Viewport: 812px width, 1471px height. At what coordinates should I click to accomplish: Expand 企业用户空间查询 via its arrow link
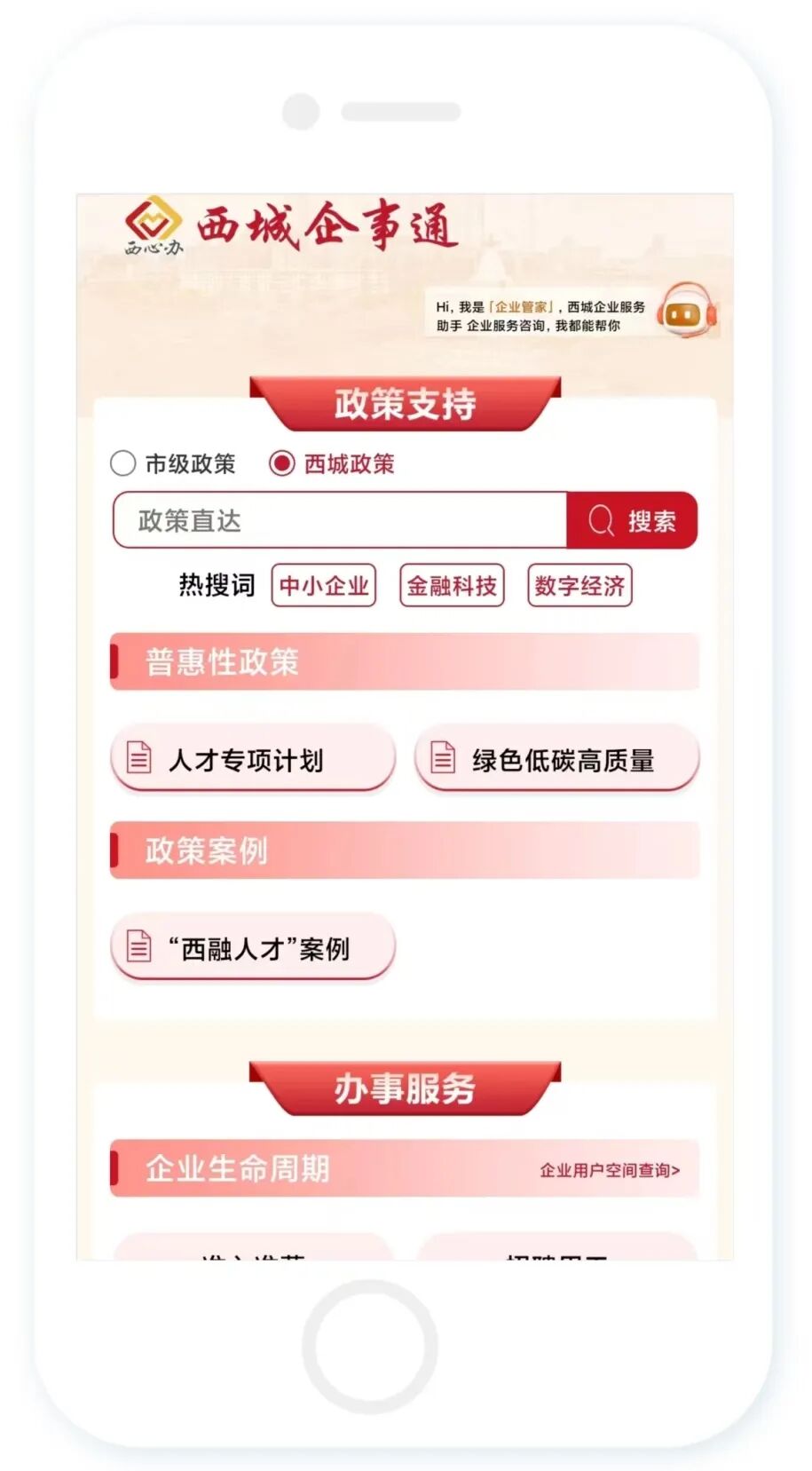[610, 1171]
